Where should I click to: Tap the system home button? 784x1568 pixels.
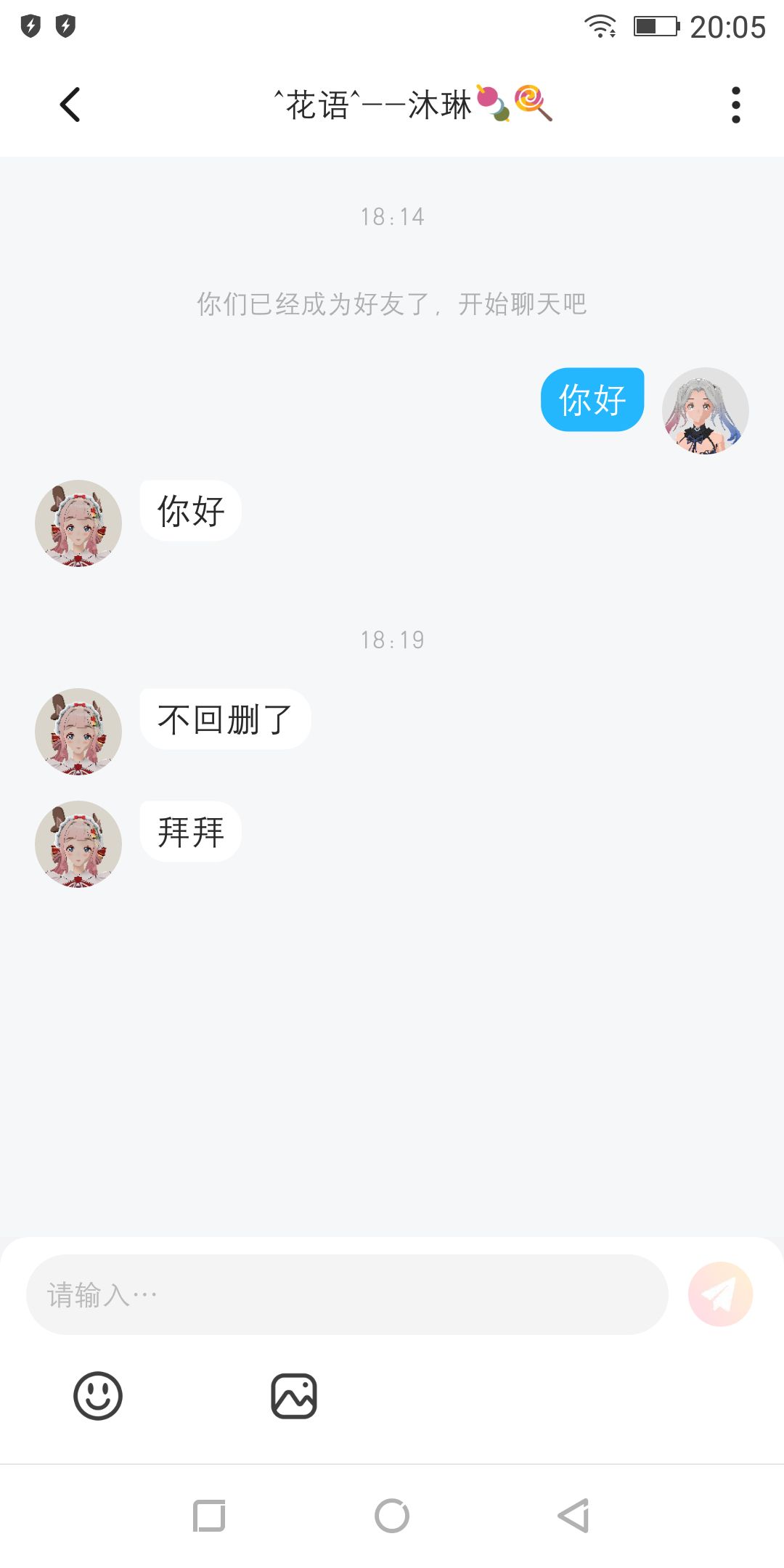point(392,1516)
